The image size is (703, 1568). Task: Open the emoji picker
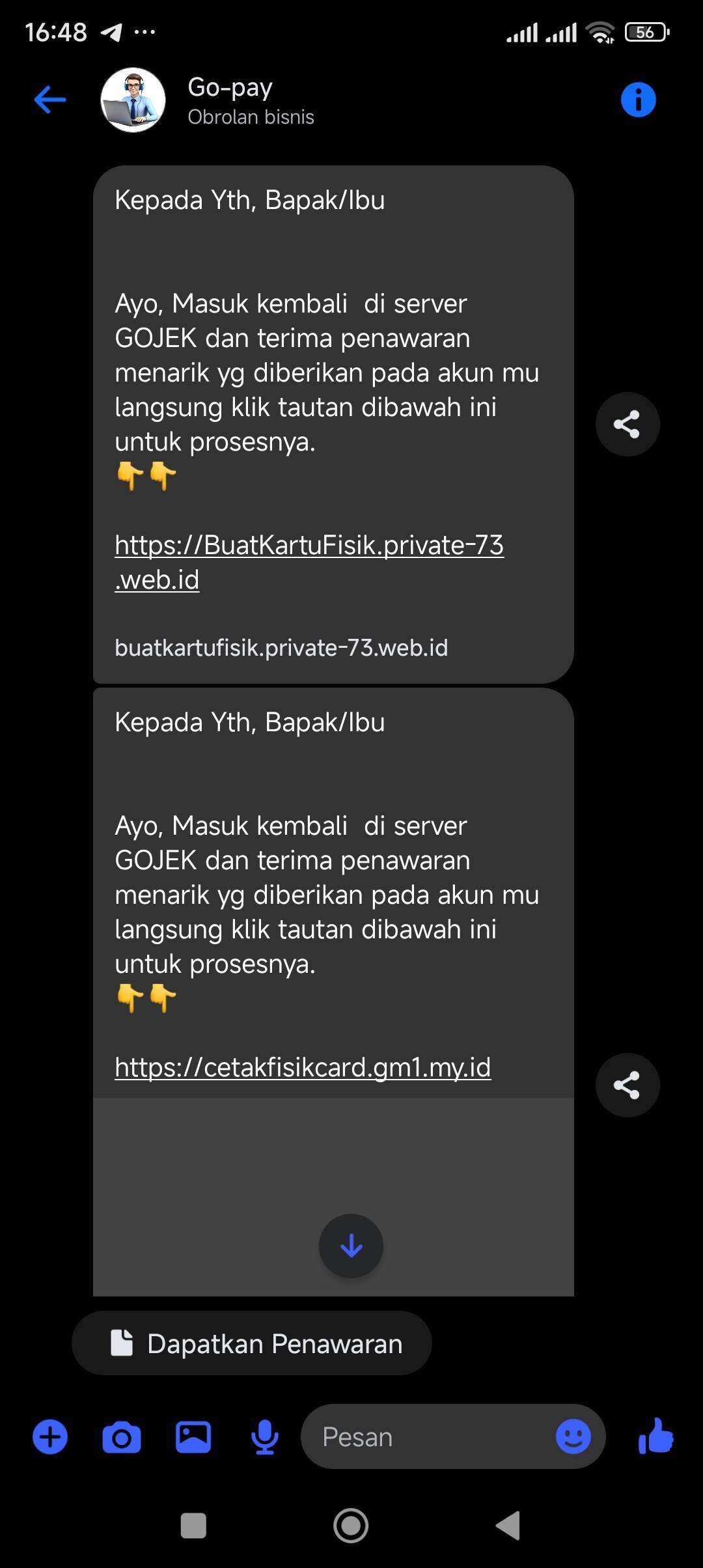pyautogui.click(x=573, y=1436)
